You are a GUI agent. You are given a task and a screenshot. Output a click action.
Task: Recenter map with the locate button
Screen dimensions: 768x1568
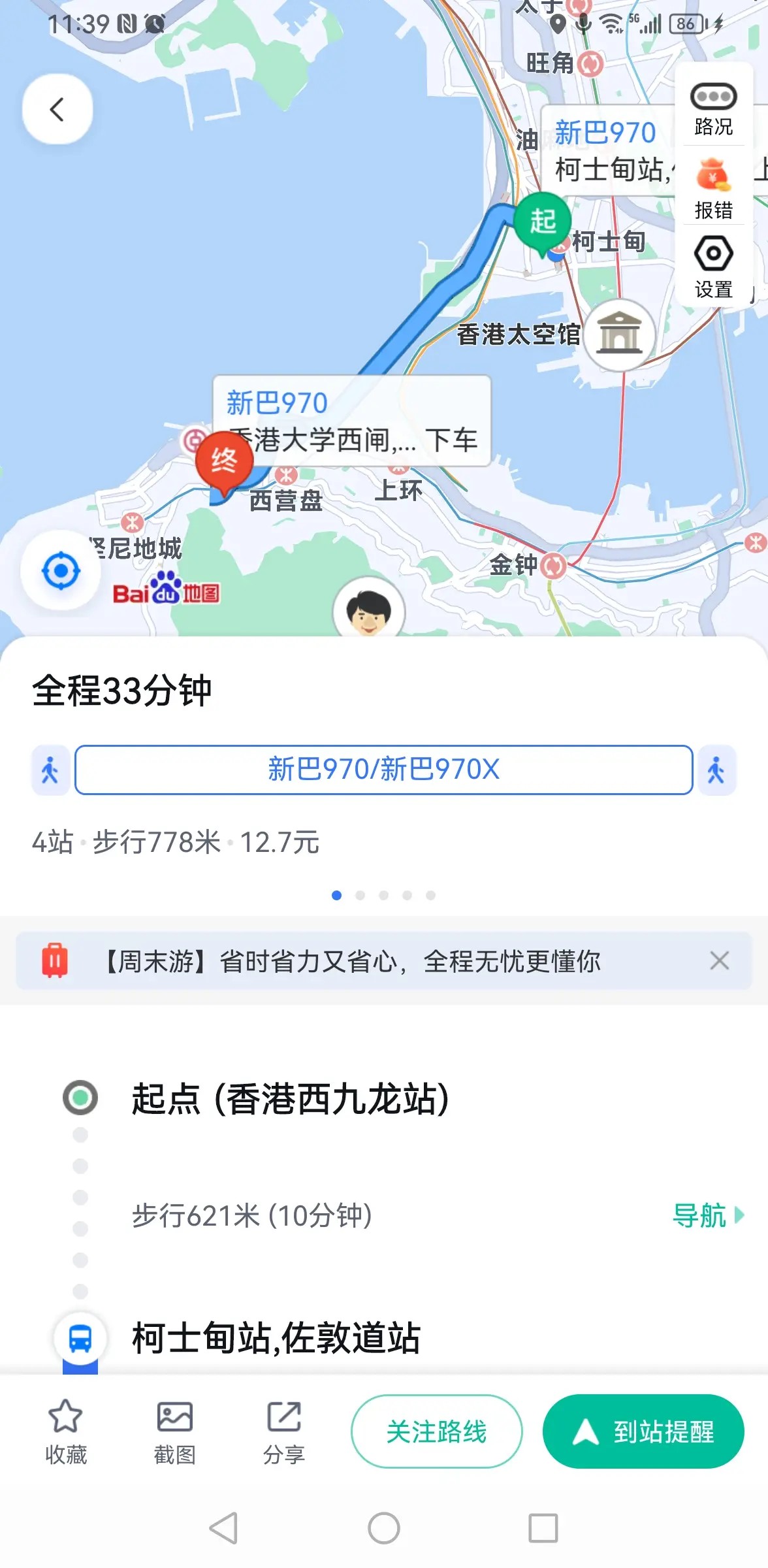(x=61, y=571)
